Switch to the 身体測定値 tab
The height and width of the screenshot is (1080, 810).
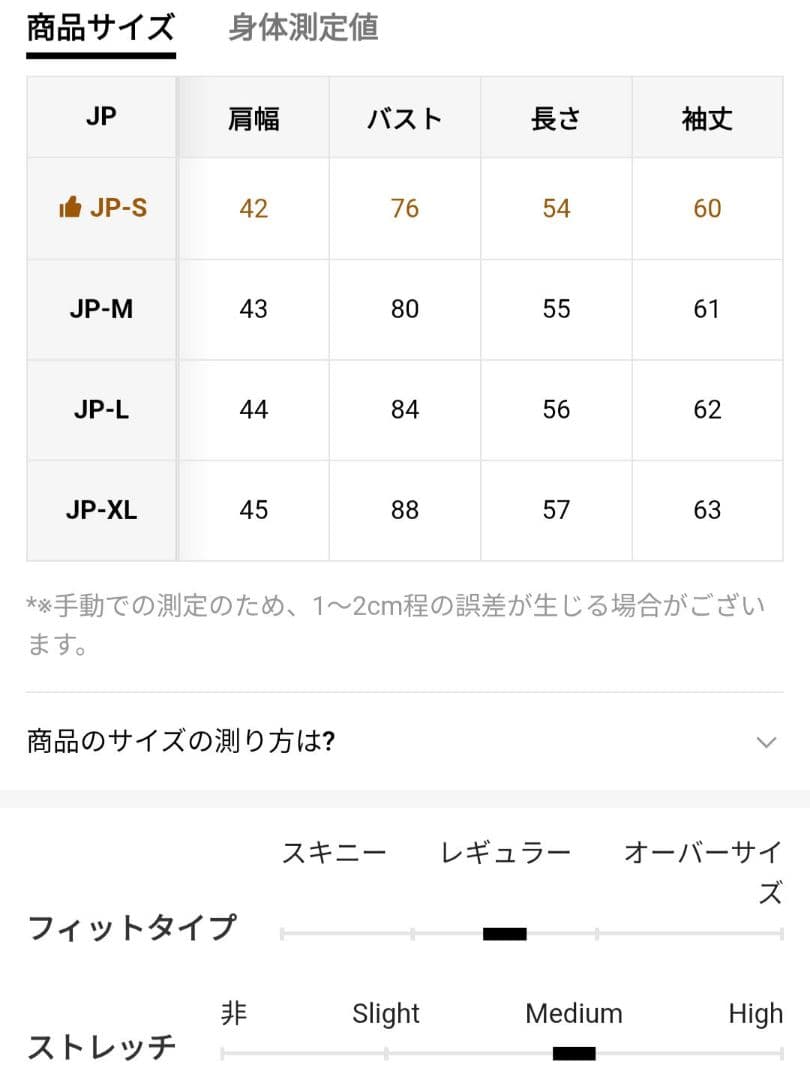[303, 28]
